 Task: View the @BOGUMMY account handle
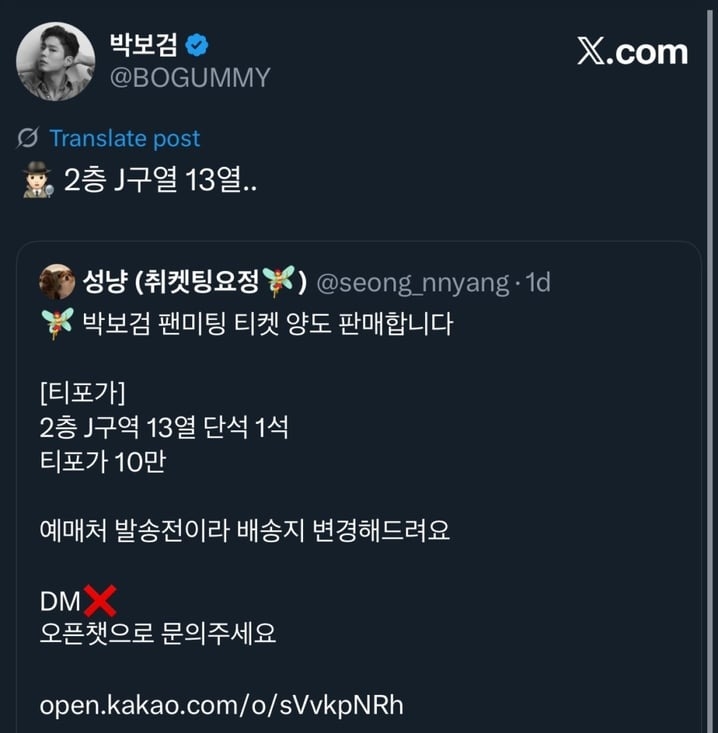pyautogui.click(x=188, y=77)
